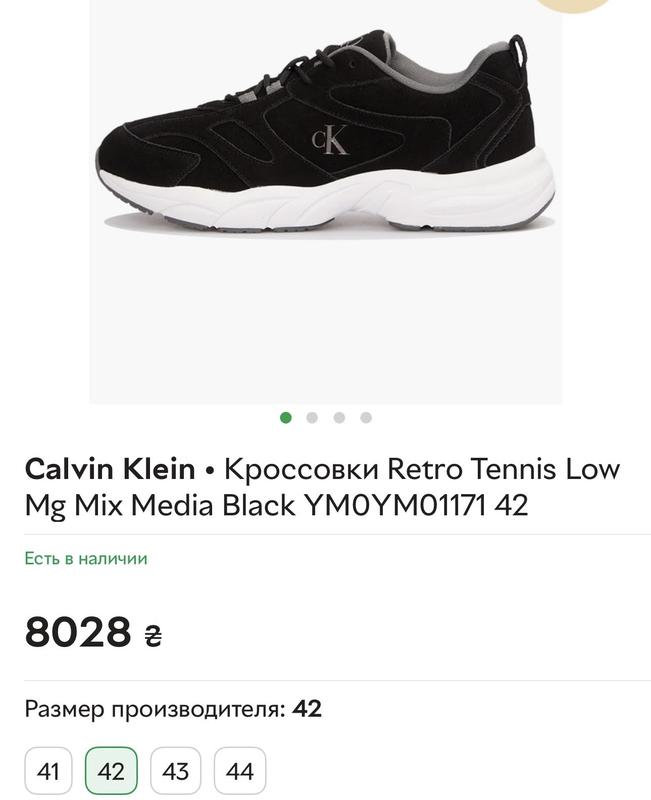Jump to the second product photo dot

tap(312, 418)
